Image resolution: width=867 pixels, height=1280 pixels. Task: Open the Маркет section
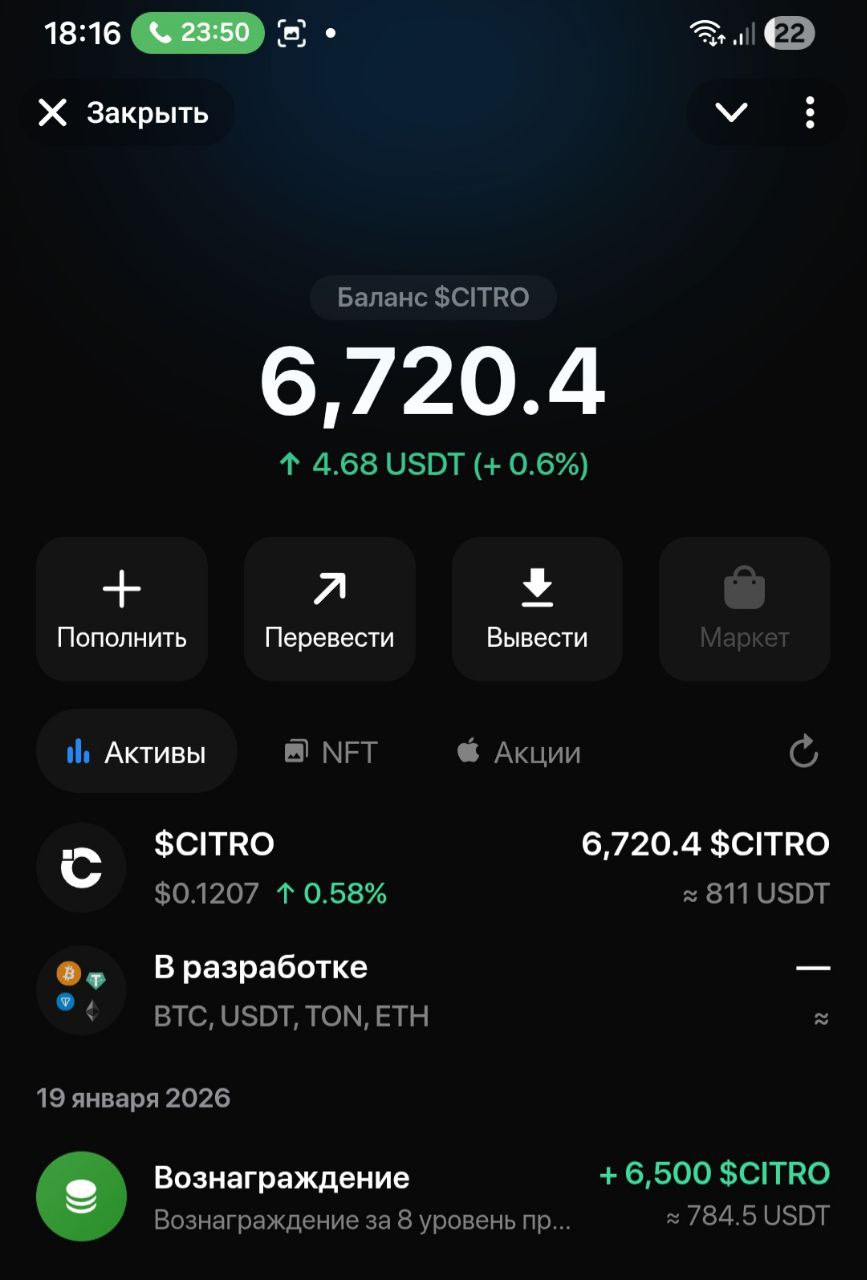click(744, 608)
